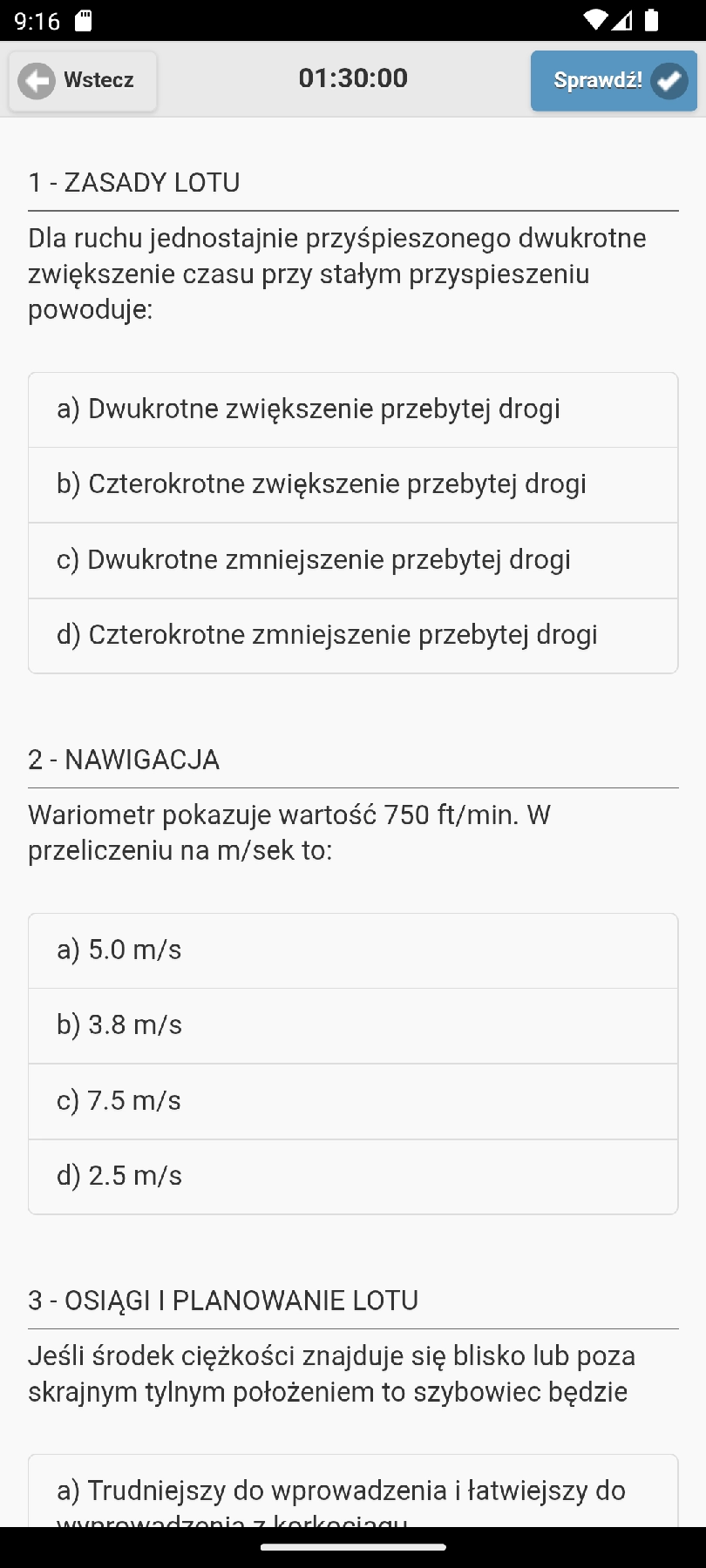Click the screenshot indicator icon in status bar
This screenshot has height=1568, width=706.
tap(84, 17)
